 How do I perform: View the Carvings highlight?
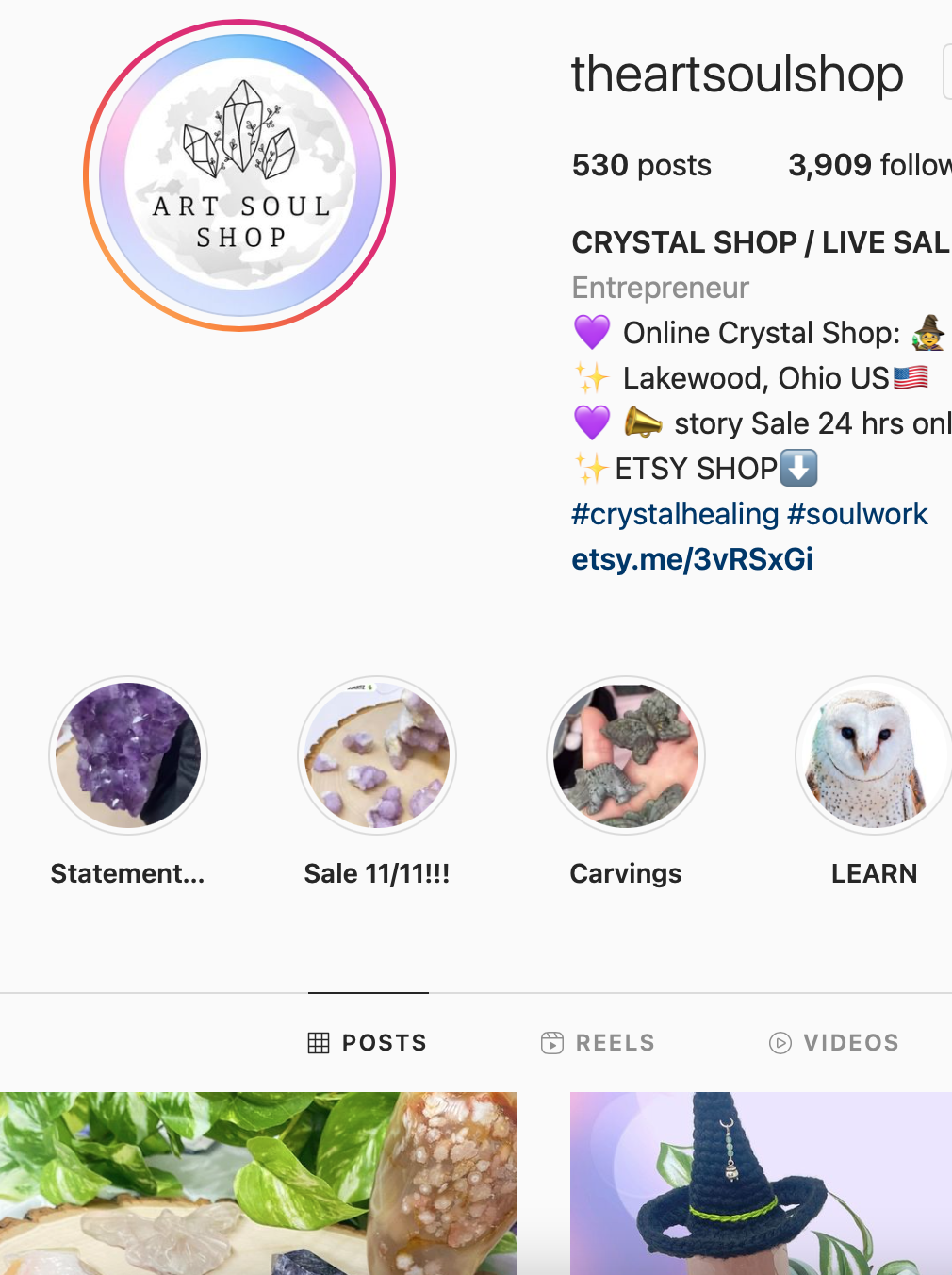click(x=626, y=755)
